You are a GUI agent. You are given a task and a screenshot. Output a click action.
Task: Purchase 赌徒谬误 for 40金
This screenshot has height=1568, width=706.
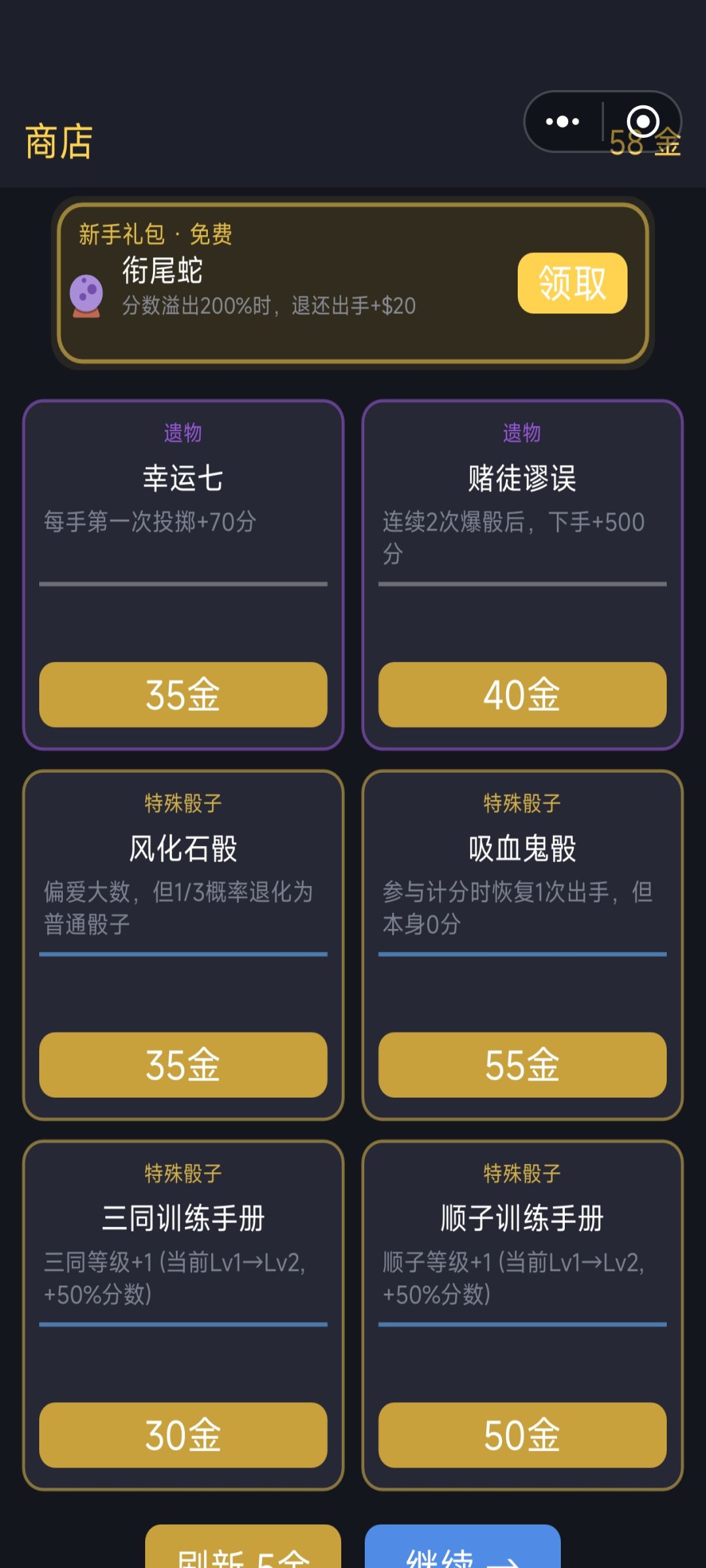pos(522,694)
